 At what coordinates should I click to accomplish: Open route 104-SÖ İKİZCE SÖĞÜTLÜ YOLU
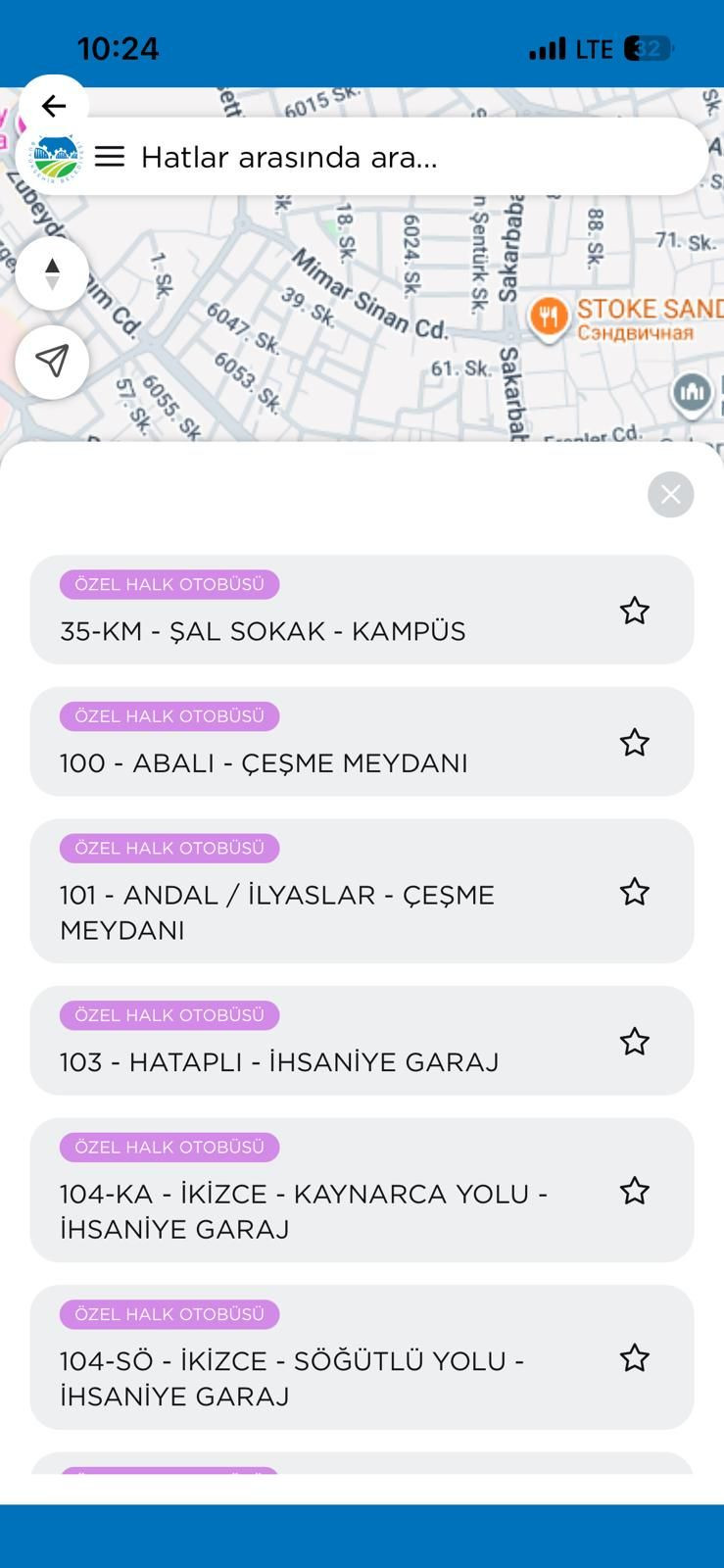pyautogui.click(x=294, y=1377)
